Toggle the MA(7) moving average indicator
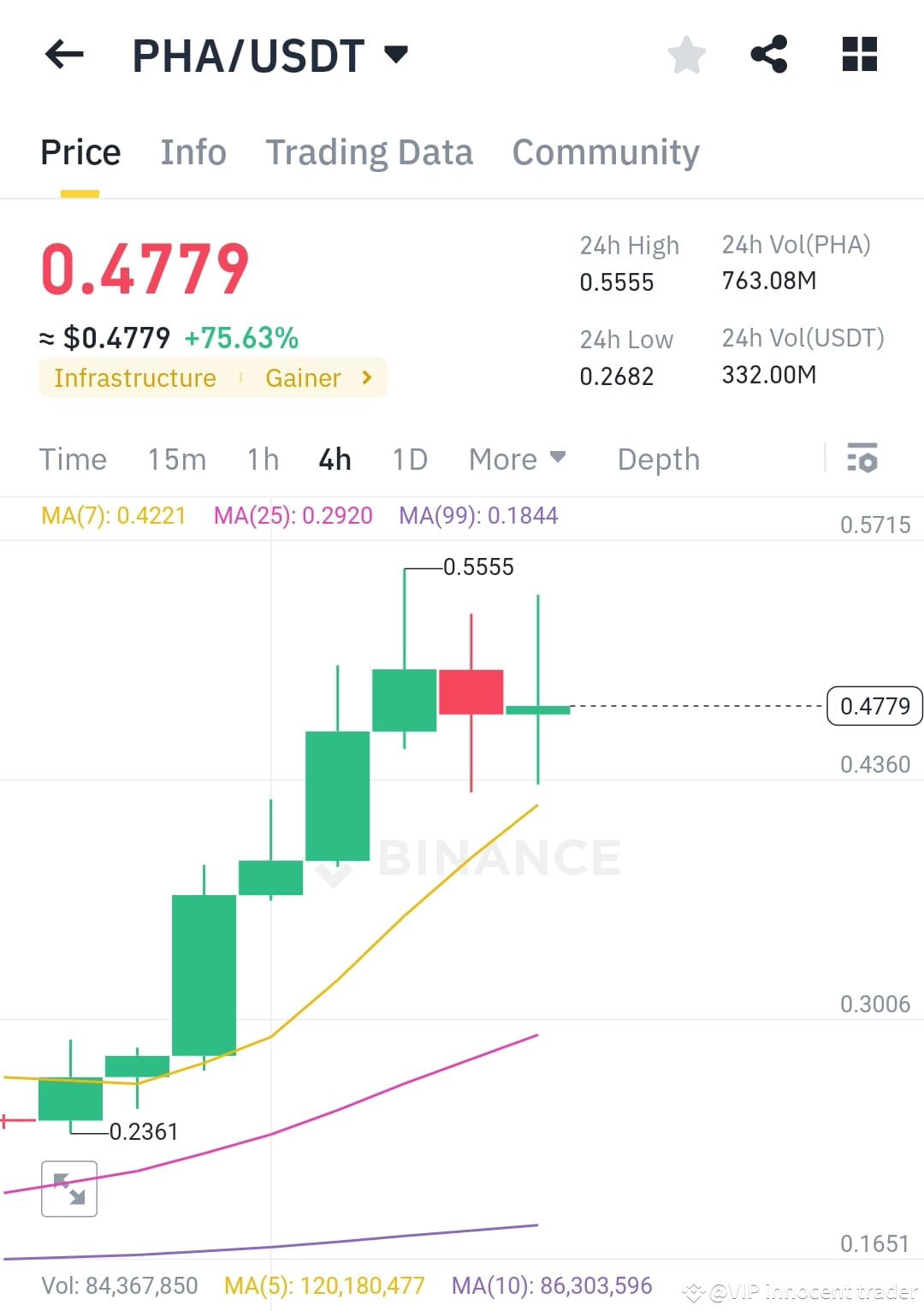 114,516
